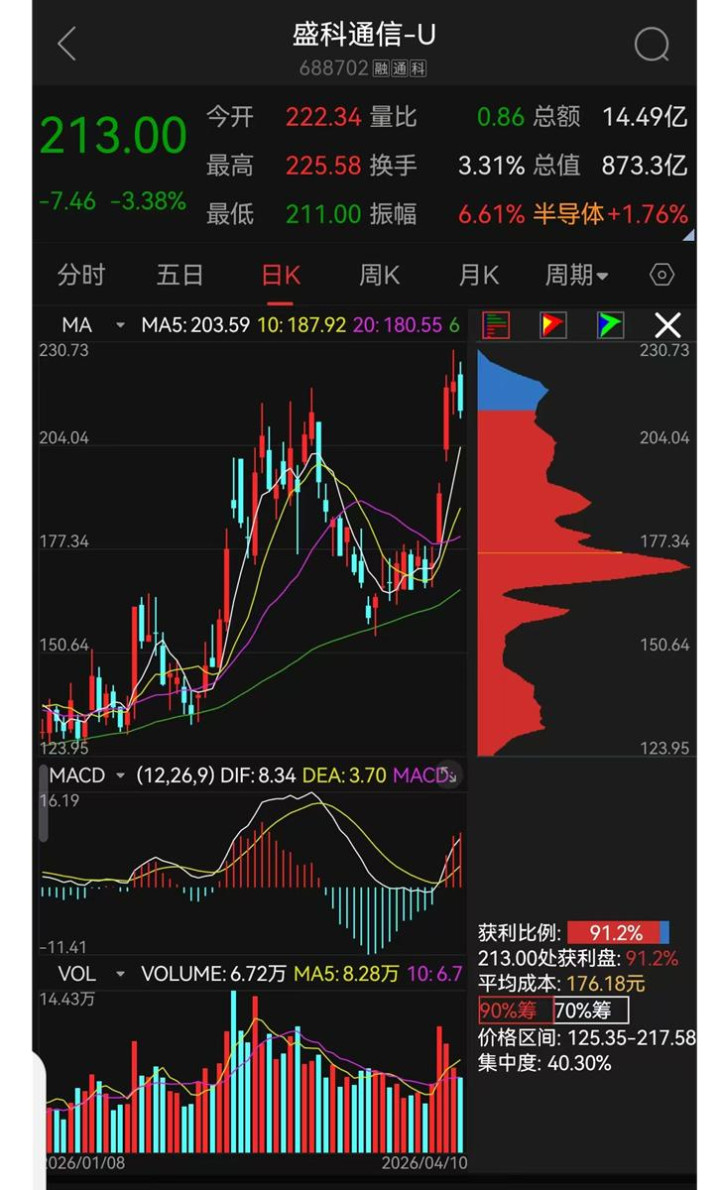
Task: Select the blue-green triangle chip mode icon
Action: tap(610, 325)
